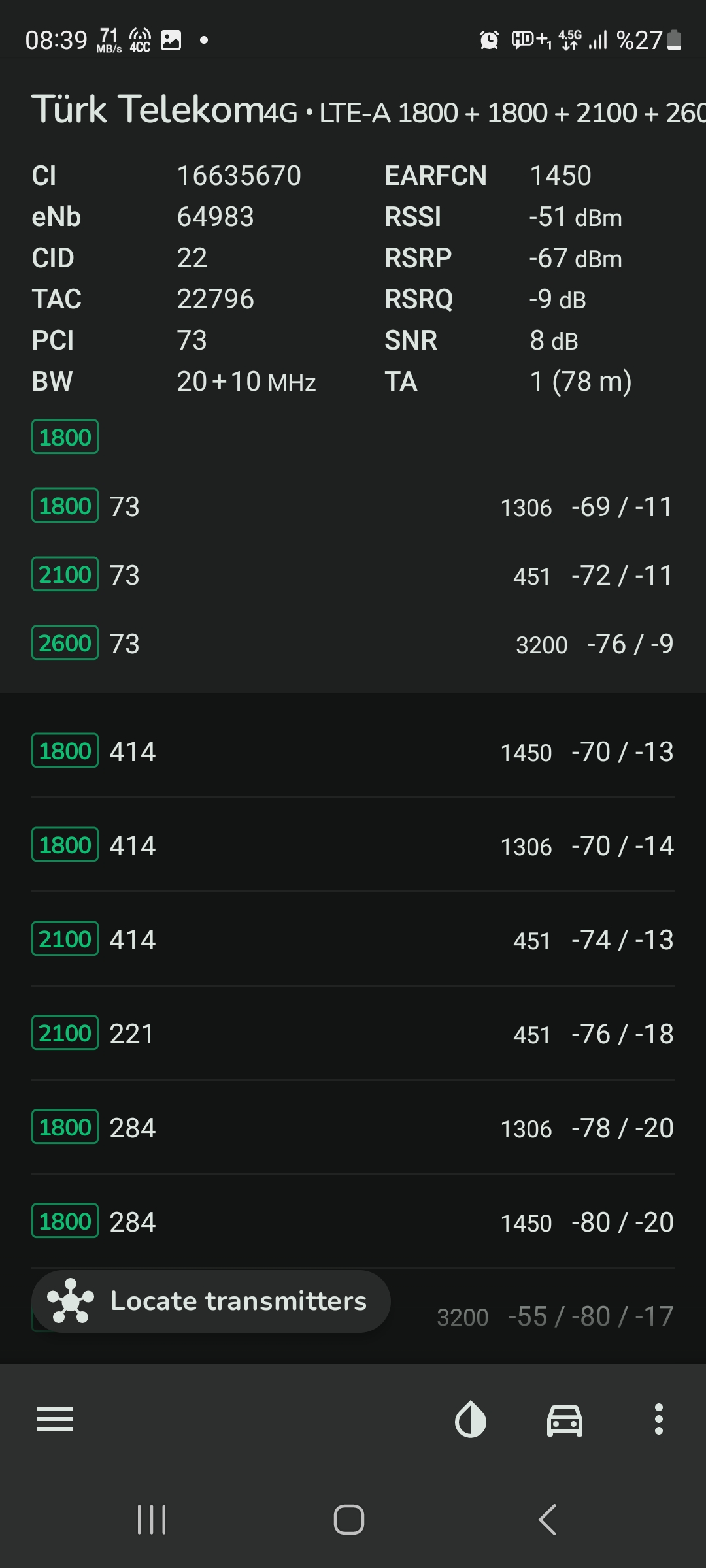This screenshot has width=706, height=1568.
Task: Enable drive mode with the car icon
Action: click(x=565, y=1420)
